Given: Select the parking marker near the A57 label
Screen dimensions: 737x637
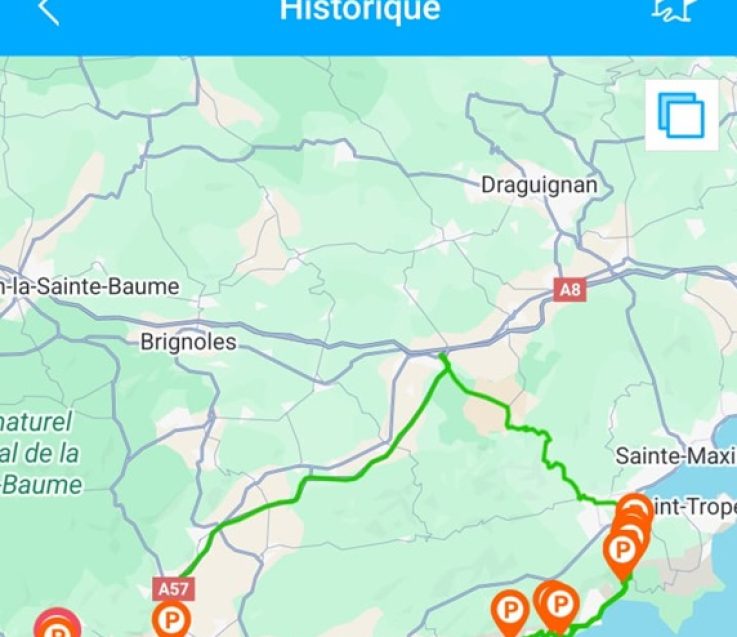Looking at the screenshot, I should [171, 619].
